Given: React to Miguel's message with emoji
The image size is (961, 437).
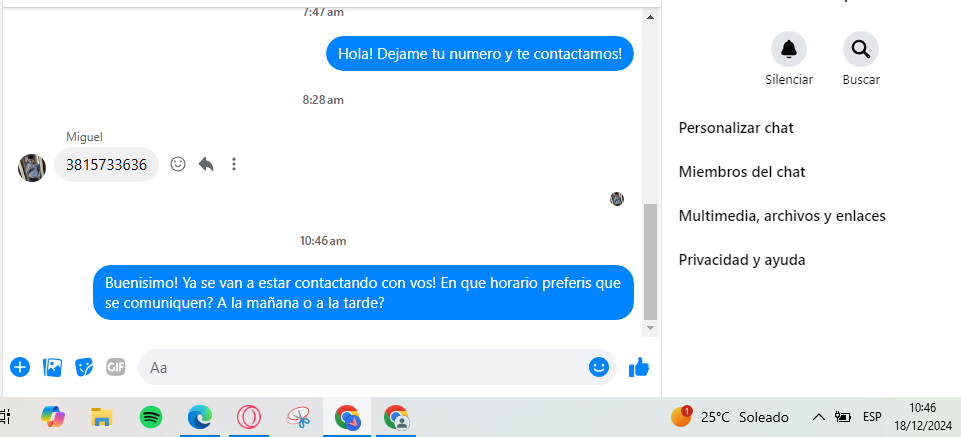Looking at the screenshot, I should point(178,164).
